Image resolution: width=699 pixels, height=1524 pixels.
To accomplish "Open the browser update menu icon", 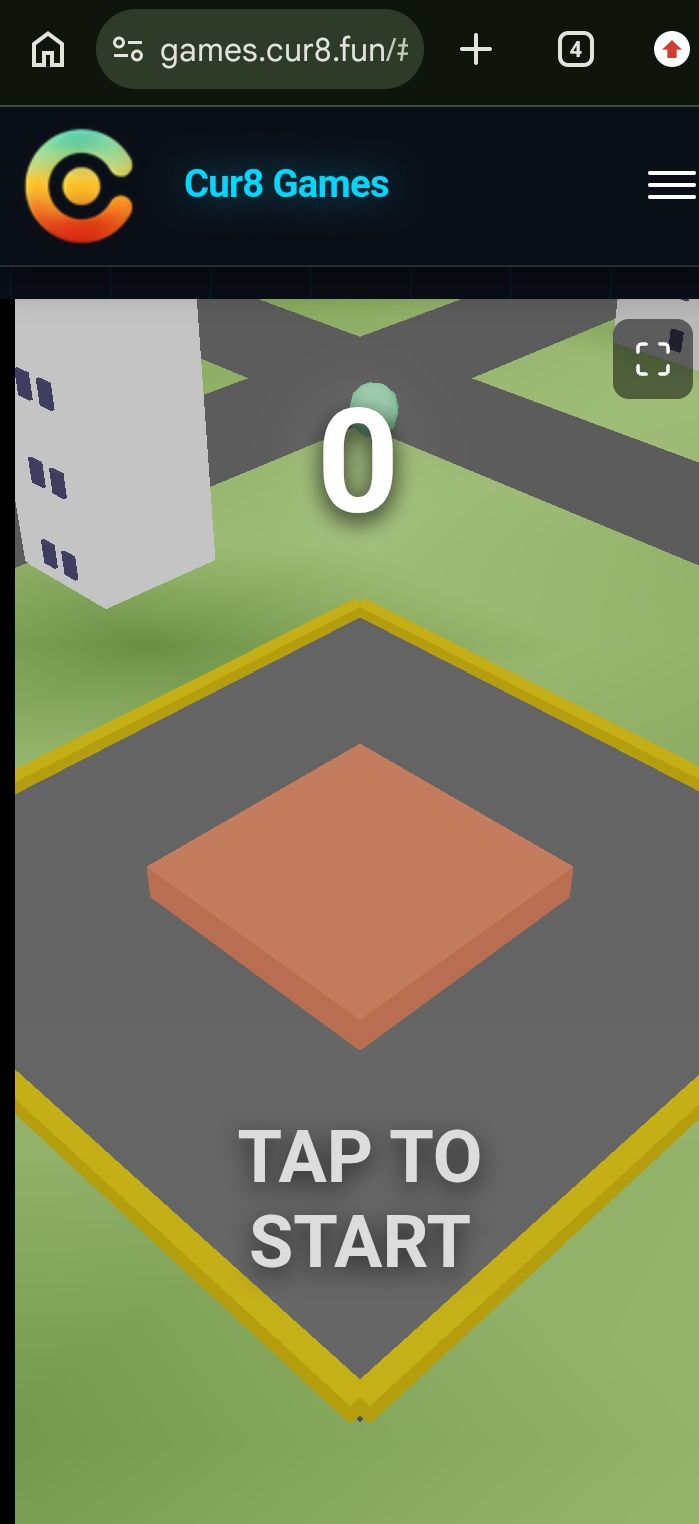I will [671, 49].
